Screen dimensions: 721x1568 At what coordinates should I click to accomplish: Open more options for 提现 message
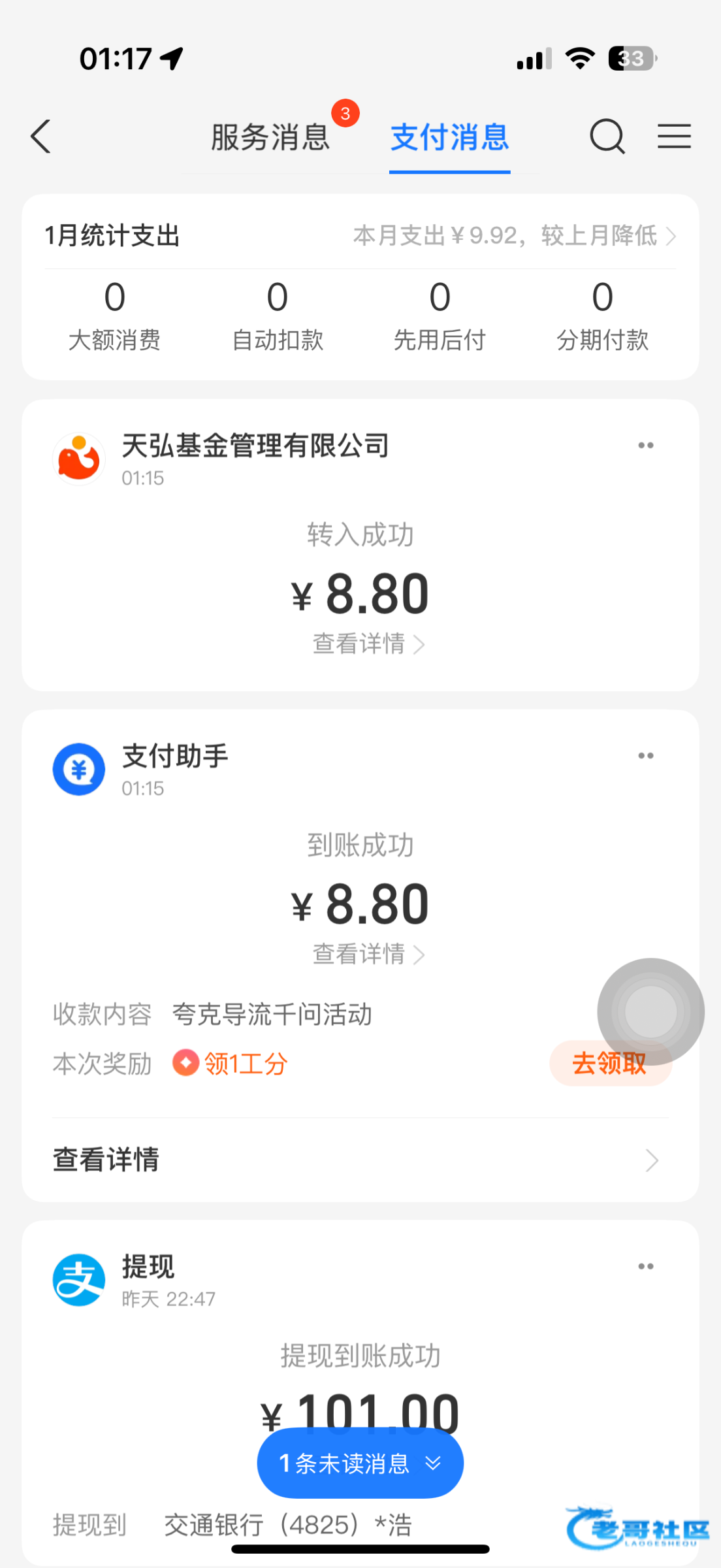point(646,1266)
